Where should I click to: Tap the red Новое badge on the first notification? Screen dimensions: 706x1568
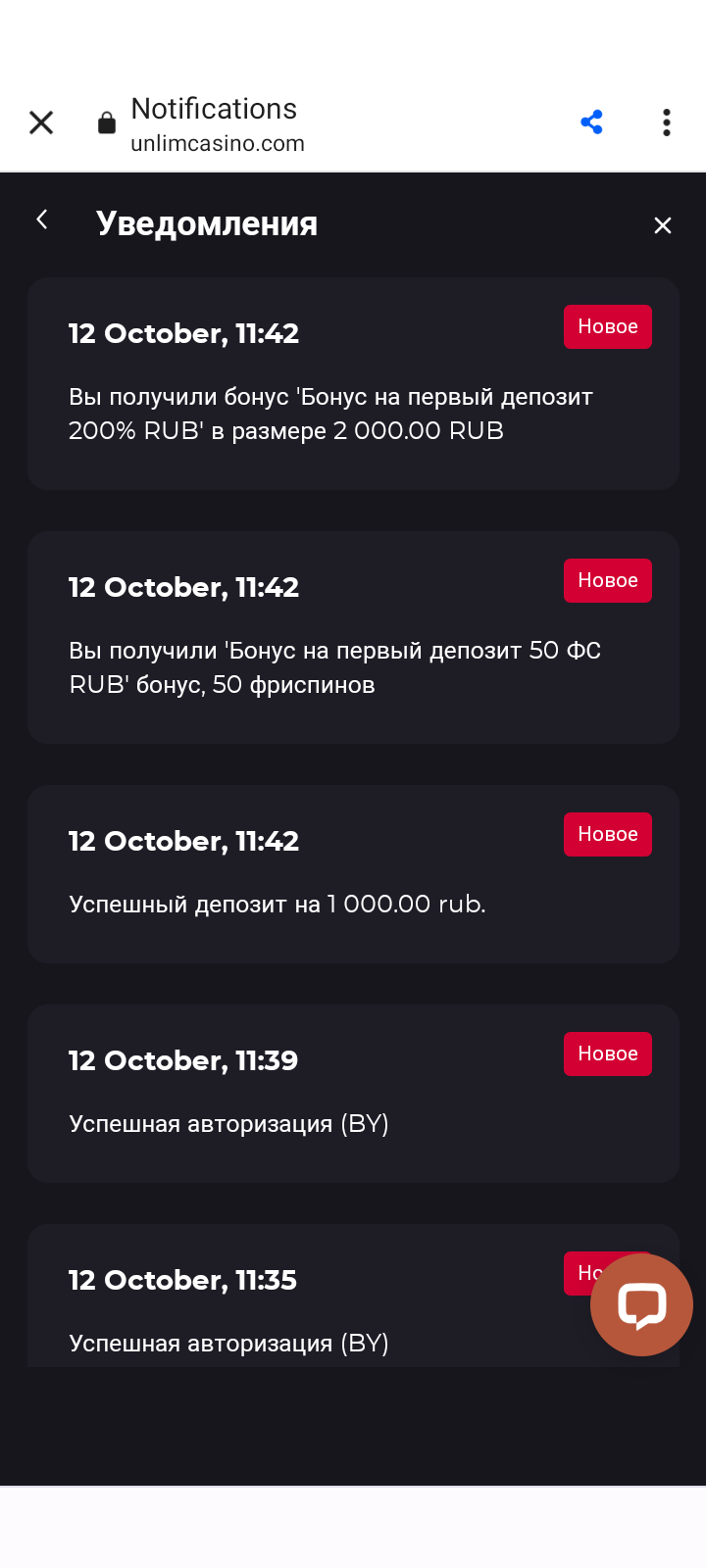(607, 326)
